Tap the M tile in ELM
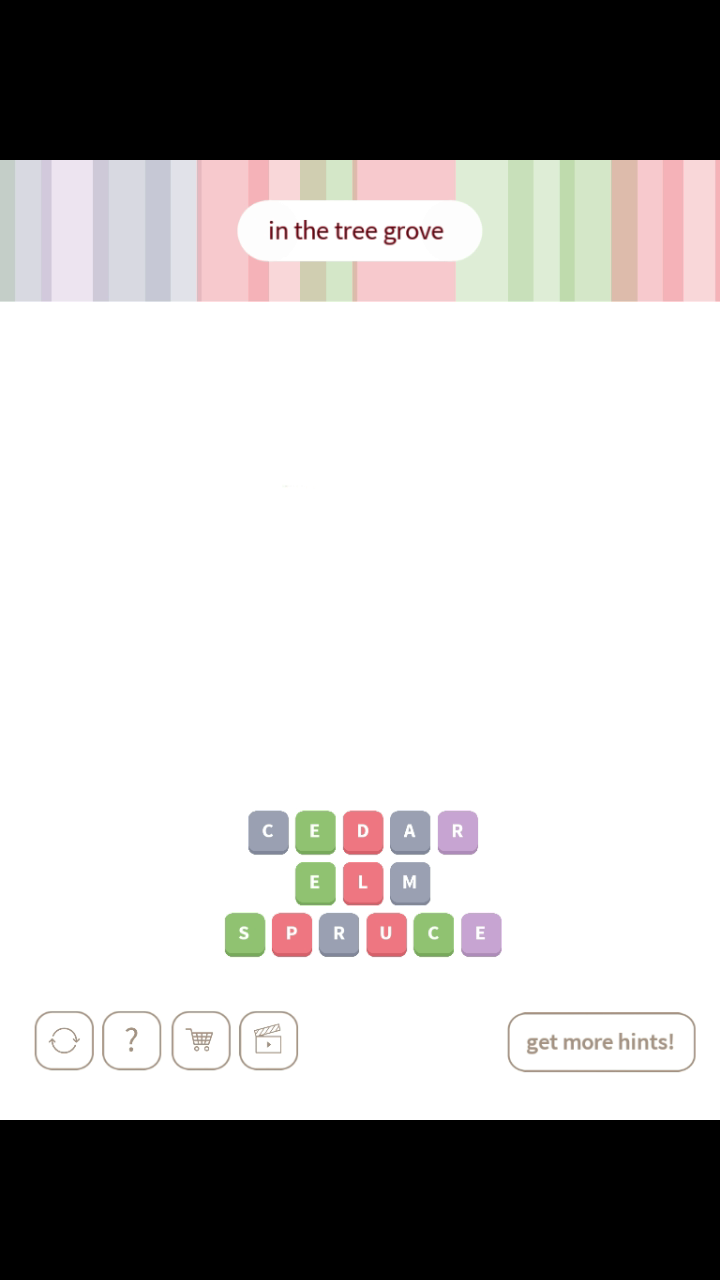The height and width of the screenshot is (1280, 720). [x=409, y=883]
